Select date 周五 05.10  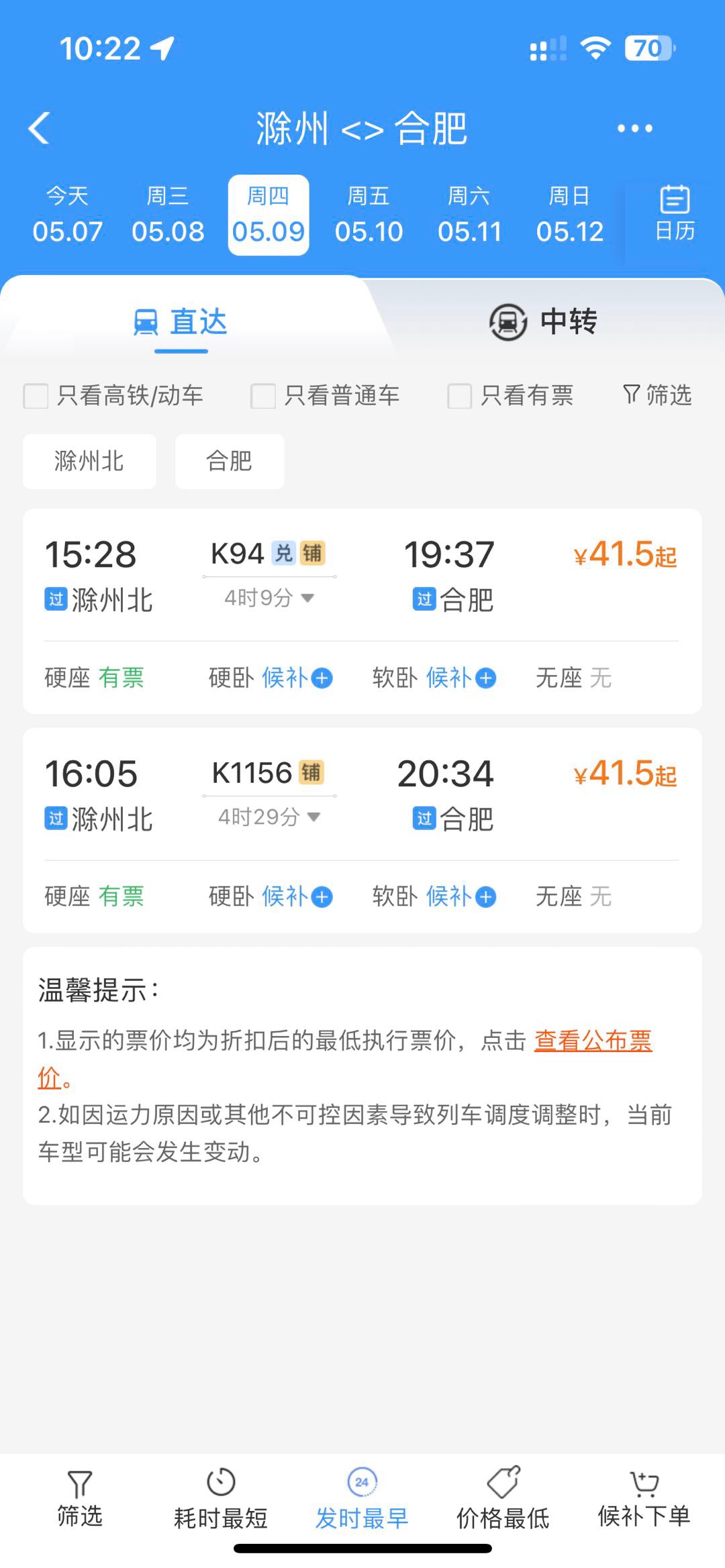369,215
